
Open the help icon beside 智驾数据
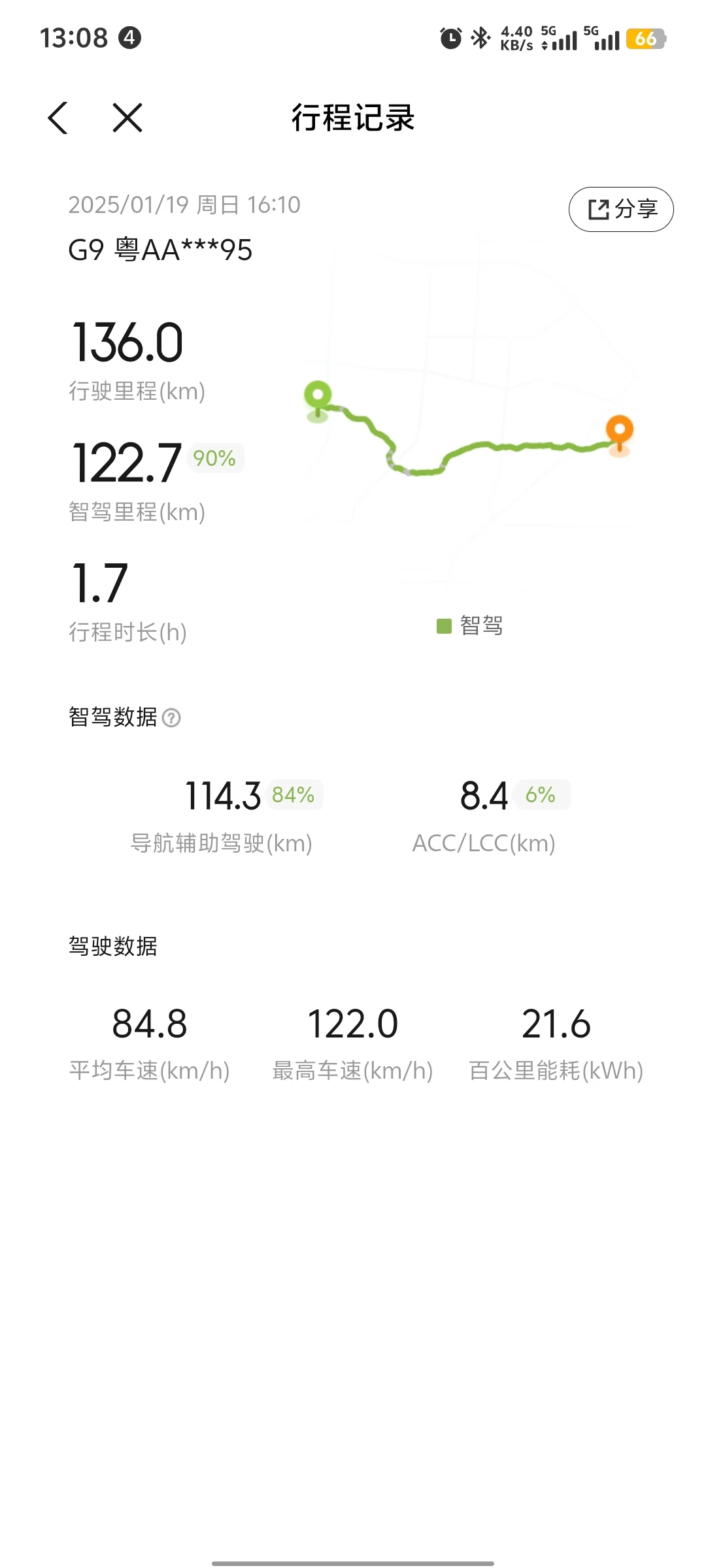click(171, 718)
